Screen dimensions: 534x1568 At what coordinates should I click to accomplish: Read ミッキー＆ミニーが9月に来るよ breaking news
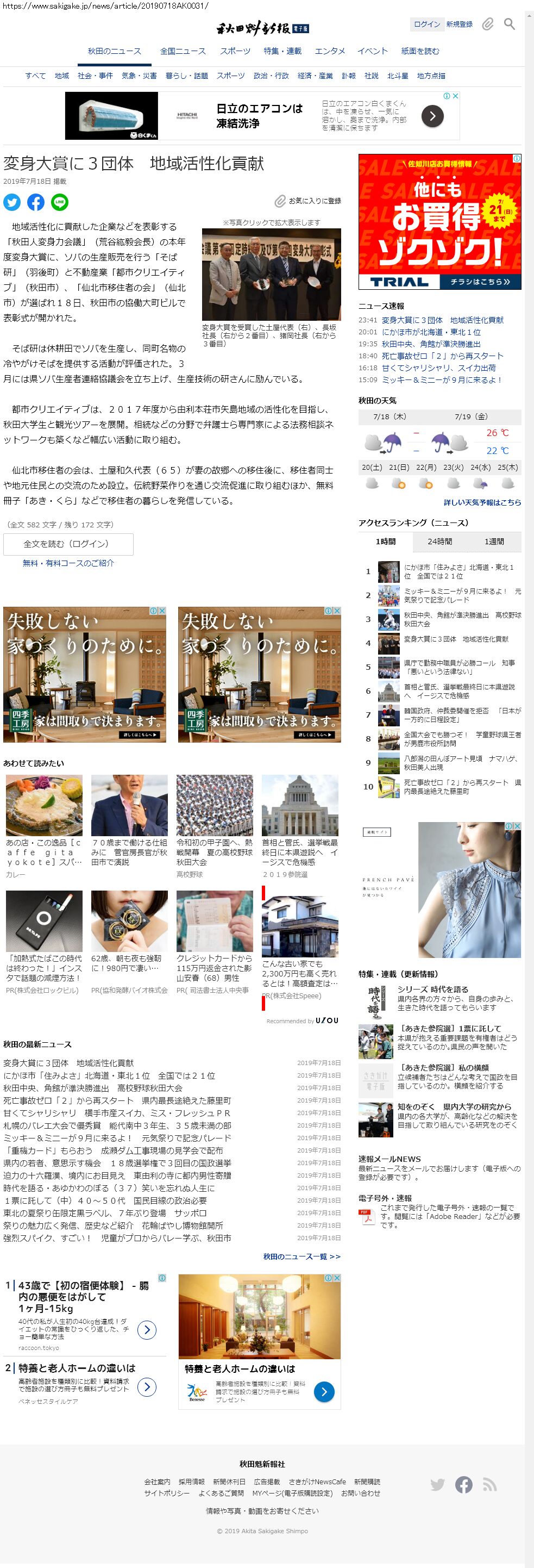point(442,380)
